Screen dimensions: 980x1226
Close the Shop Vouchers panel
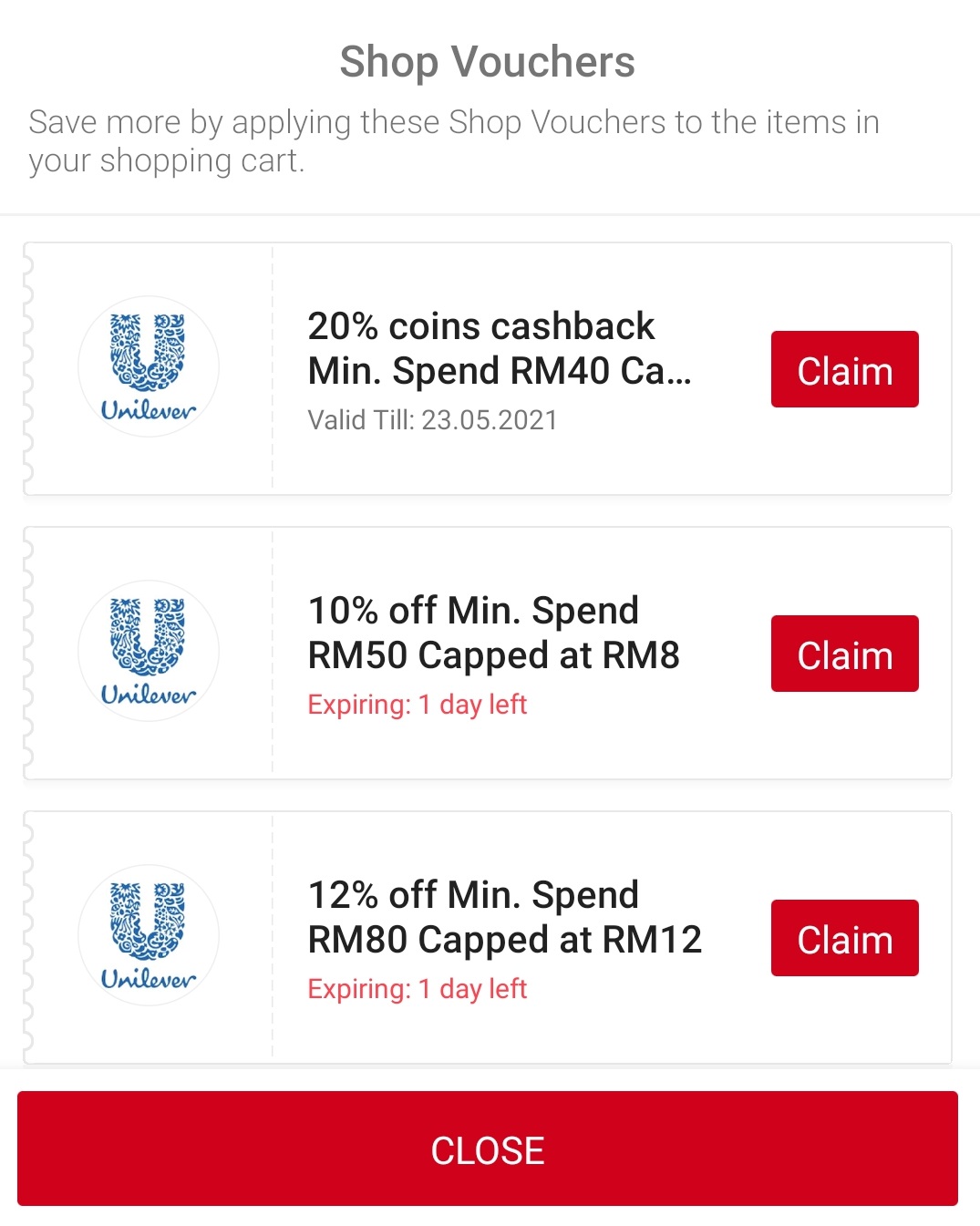(488, 1149)
